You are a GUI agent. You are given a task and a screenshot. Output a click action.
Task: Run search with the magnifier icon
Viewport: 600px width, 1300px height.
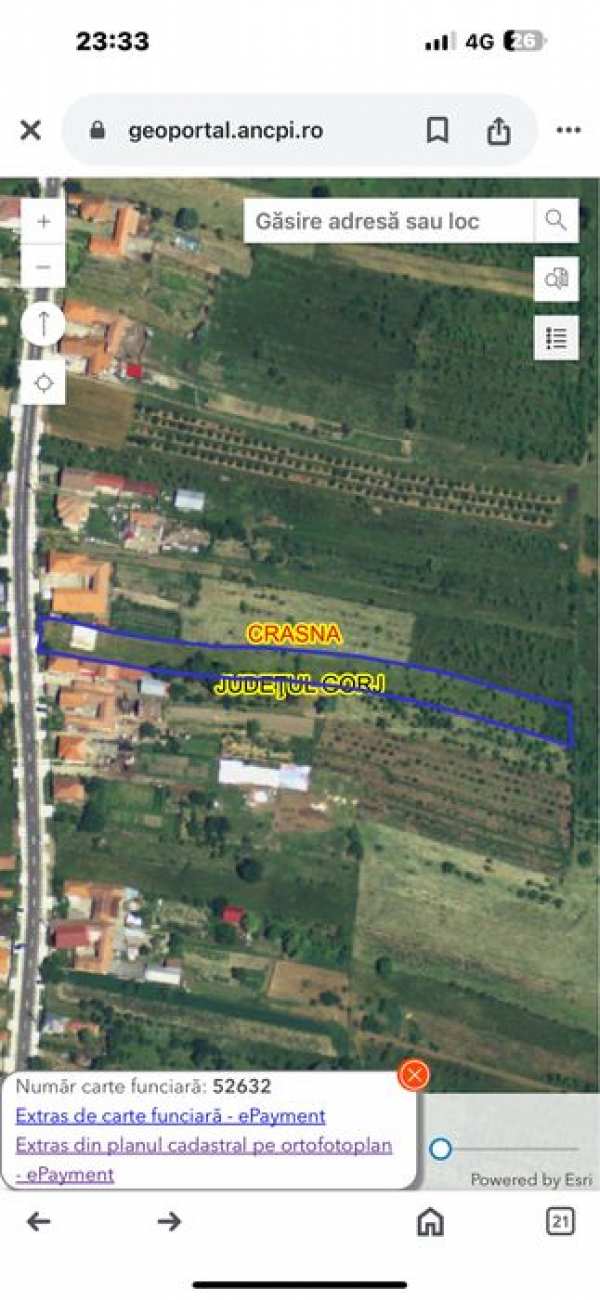click(555, 221)
